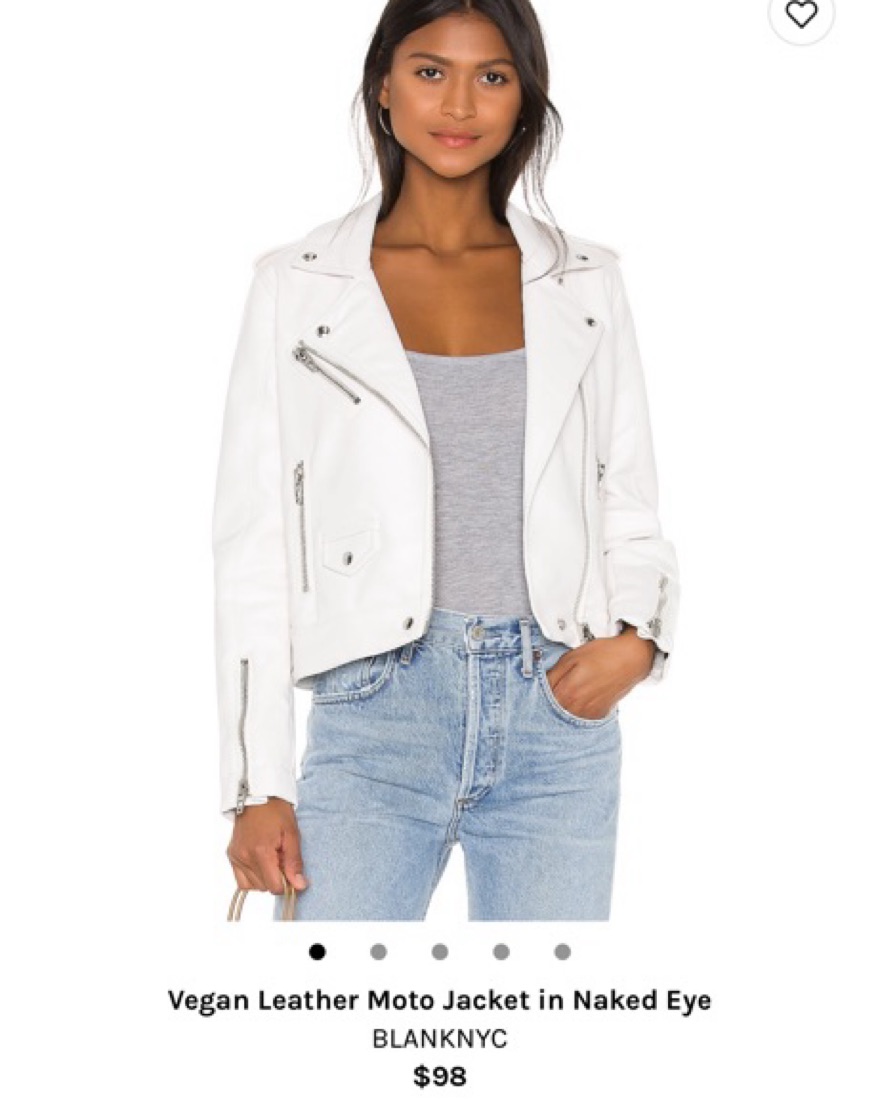
Task: Select the last image indicator dot
Action: 562,952
